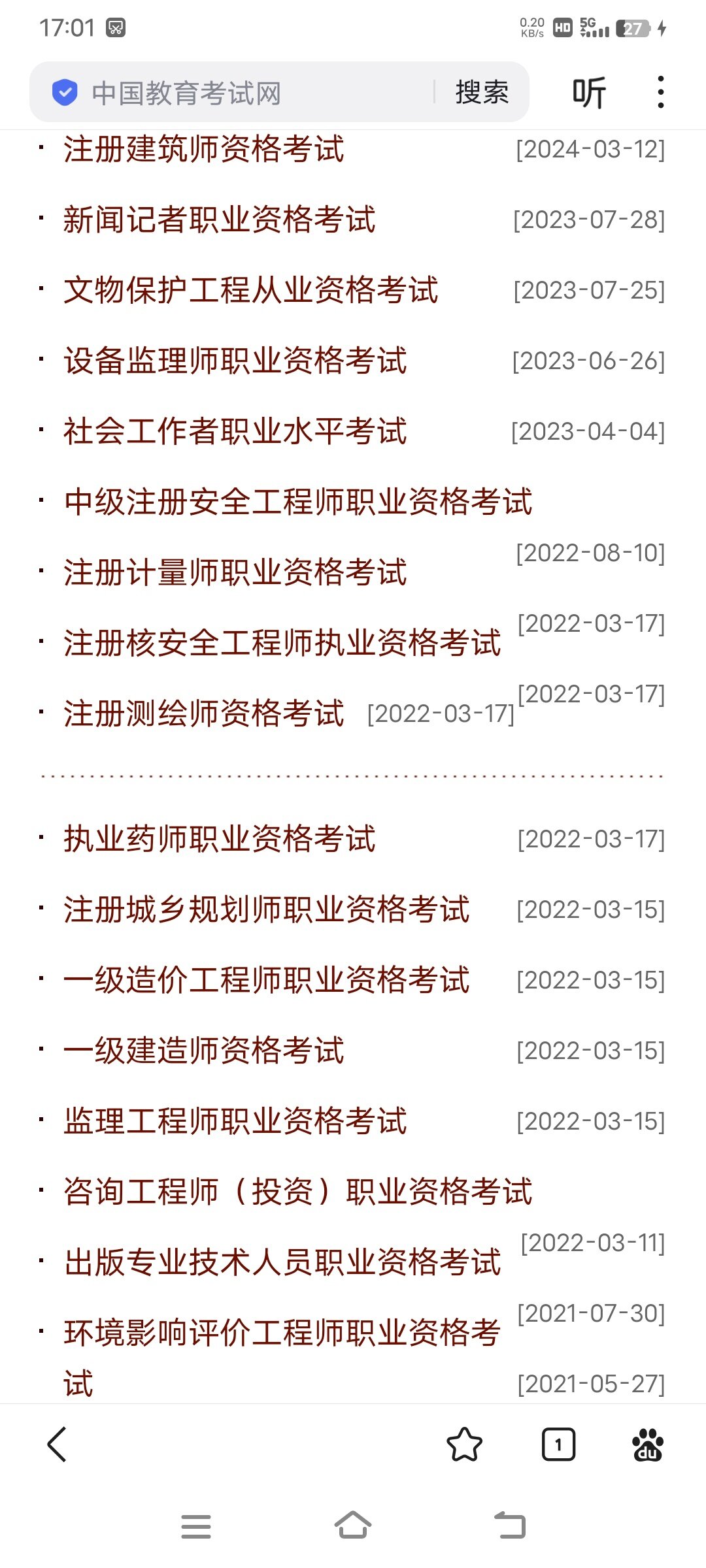The width and height of the screenshot is (706, 1568).
Task: Open 中级注册安全工程师职业资格考试 link
Action: click(298, 502)
